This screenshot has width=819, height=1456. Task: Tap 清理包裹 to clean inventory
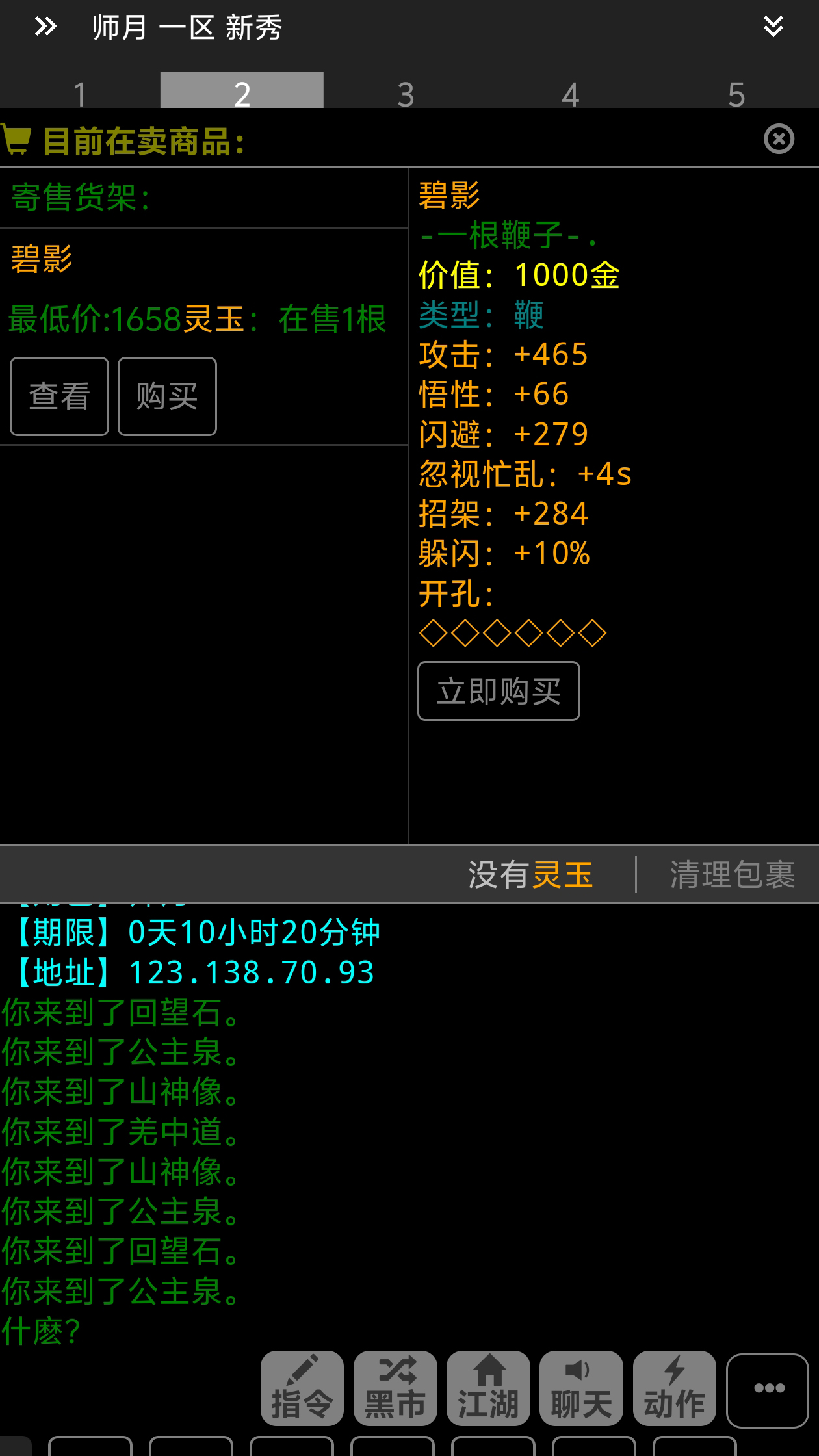click(x=732, y=874)
